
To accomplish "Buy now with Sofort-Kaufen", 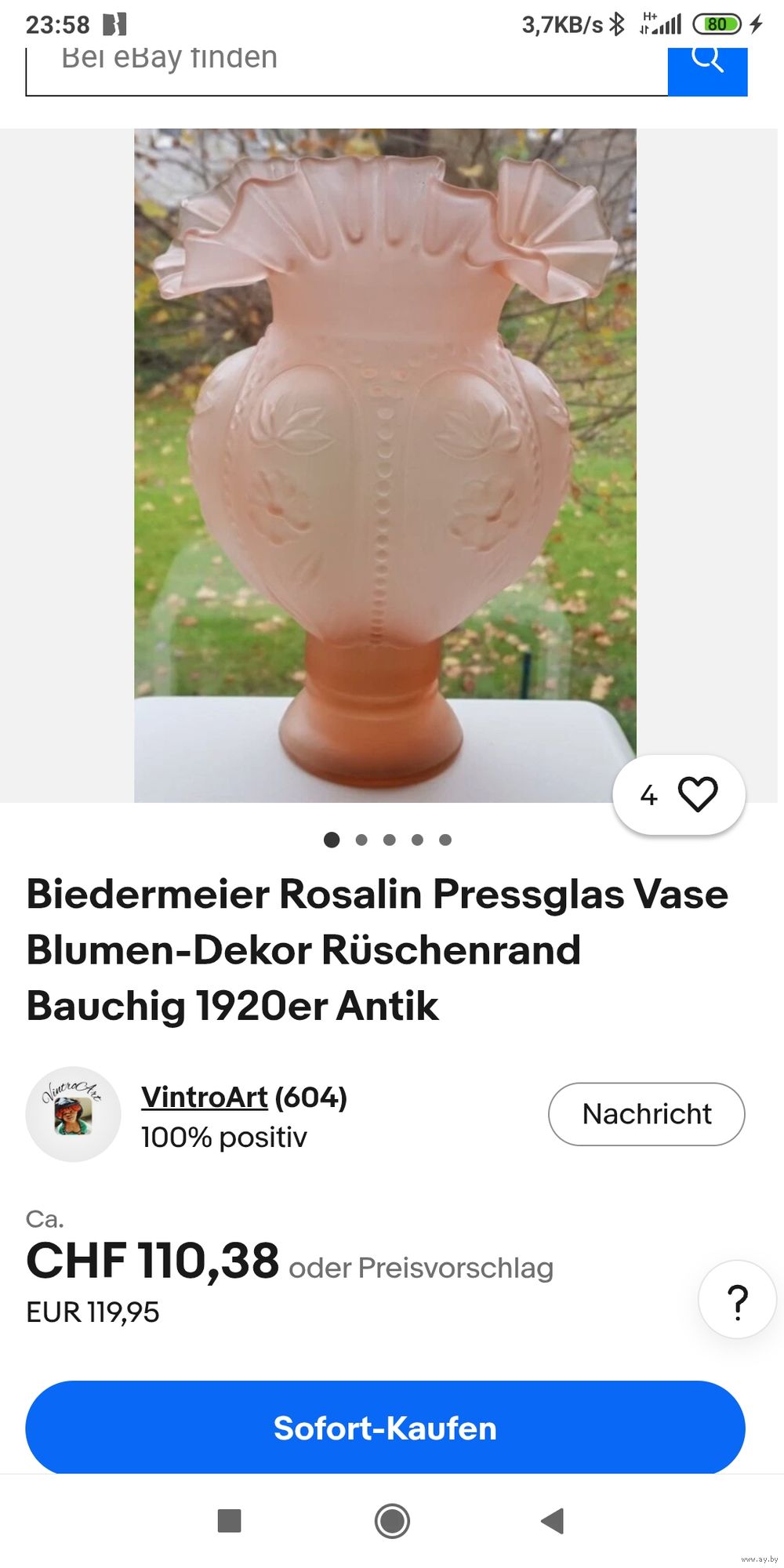I will 385,1428.
